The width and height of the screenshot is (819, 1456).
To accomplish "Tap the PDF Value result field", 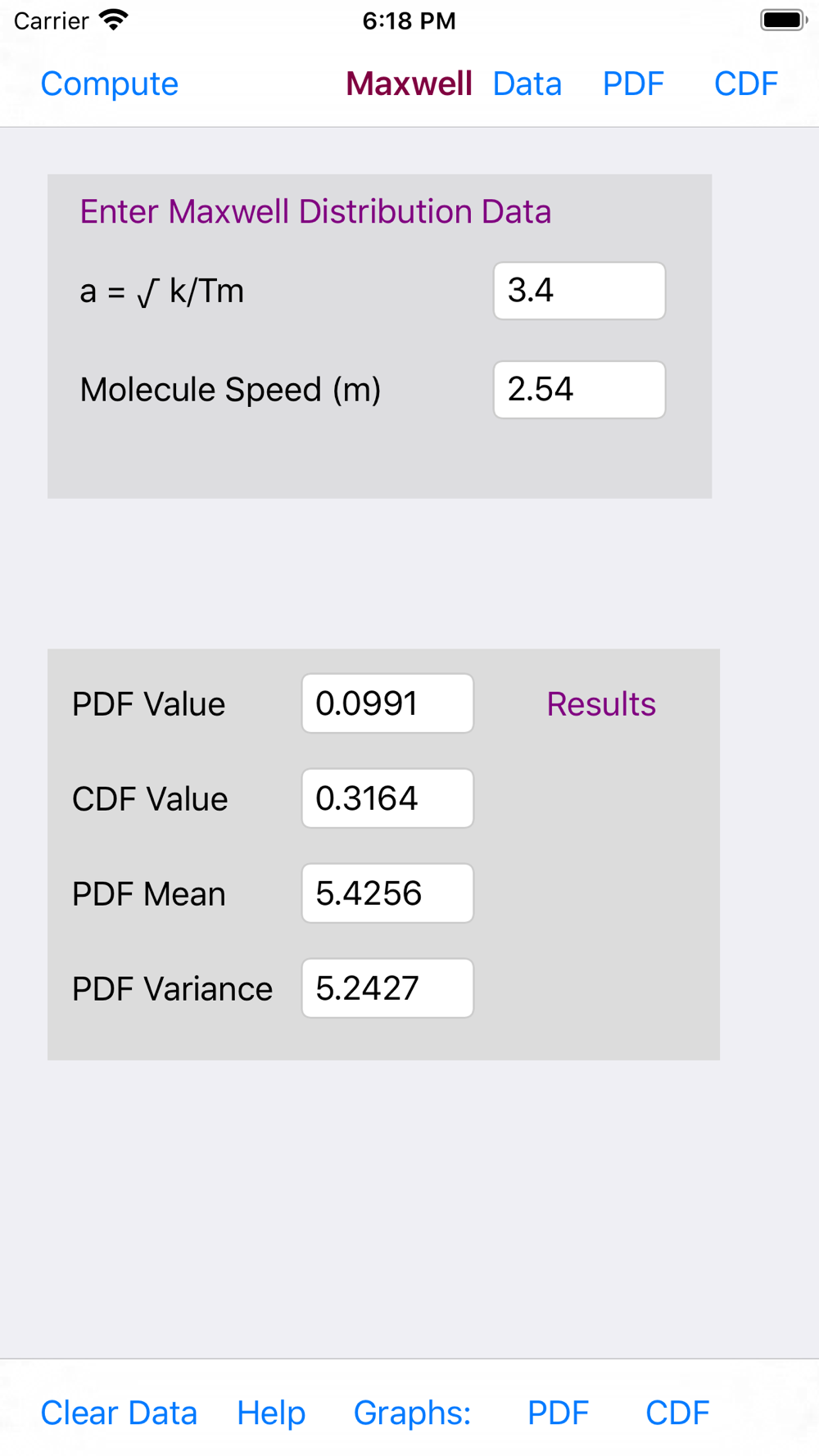I will pos(387,703).
